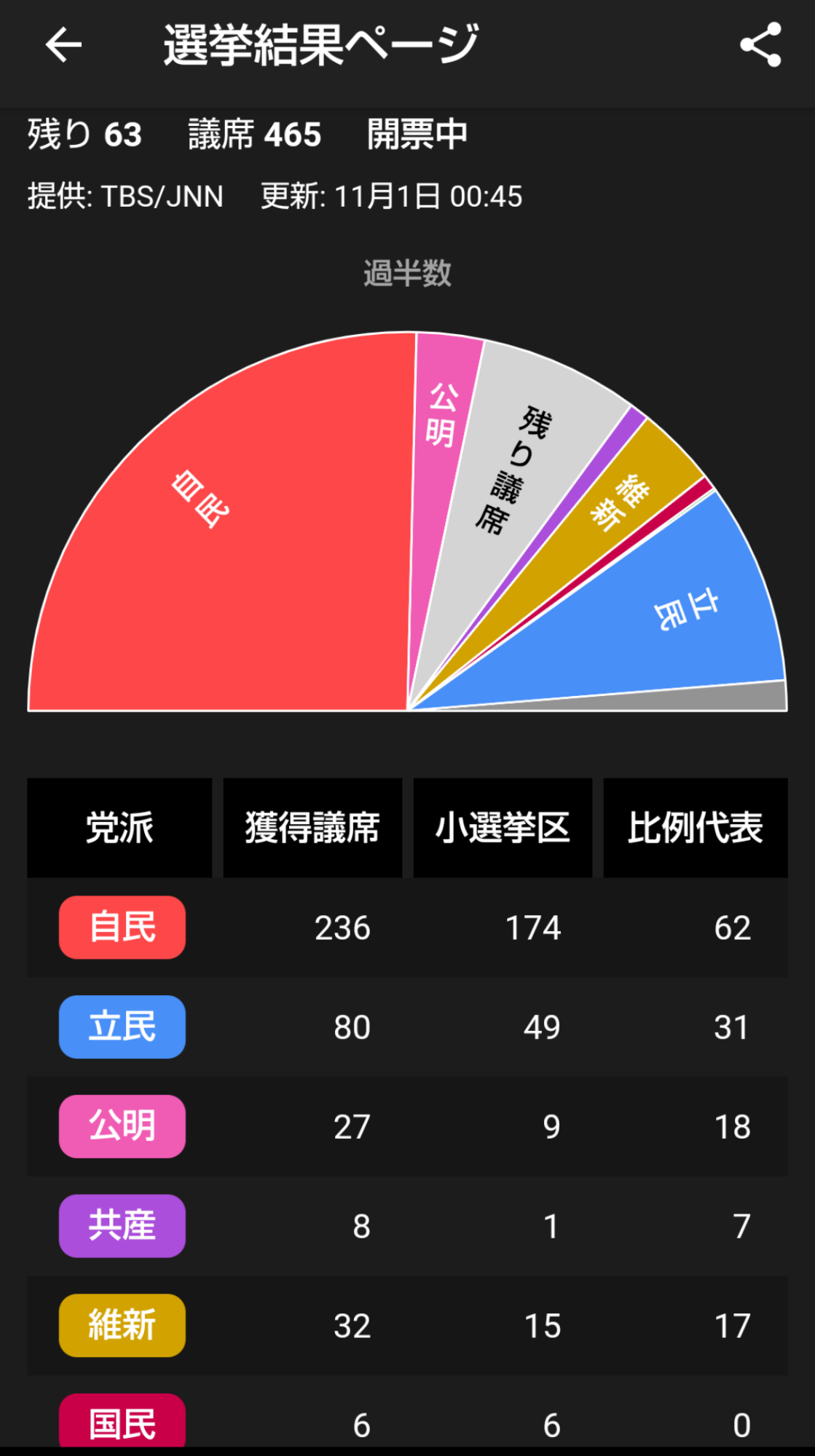Share the election results page
Screen dimensions: 815x1456
click(760, 45)
